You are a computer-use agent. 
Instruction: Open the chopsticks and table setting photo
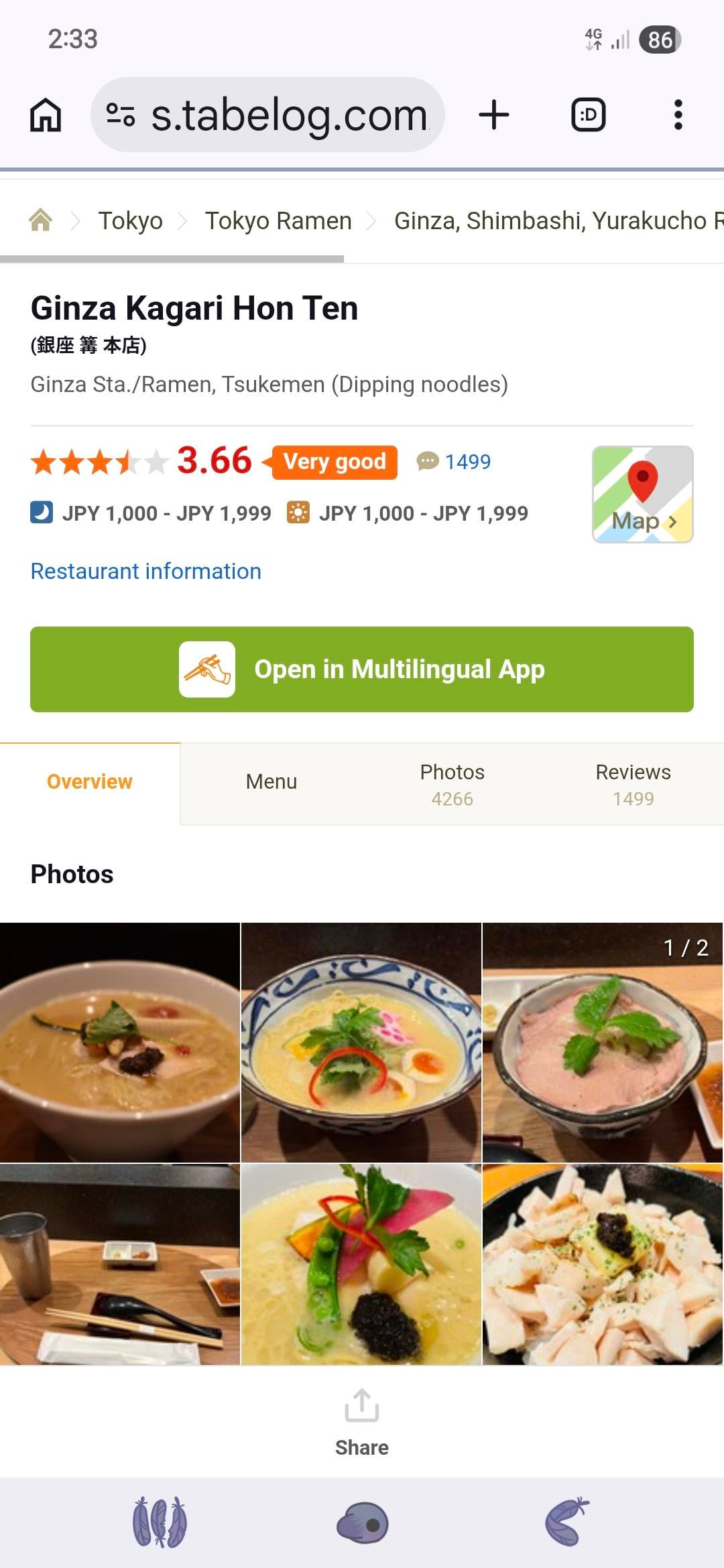[x=120, y=1264]
